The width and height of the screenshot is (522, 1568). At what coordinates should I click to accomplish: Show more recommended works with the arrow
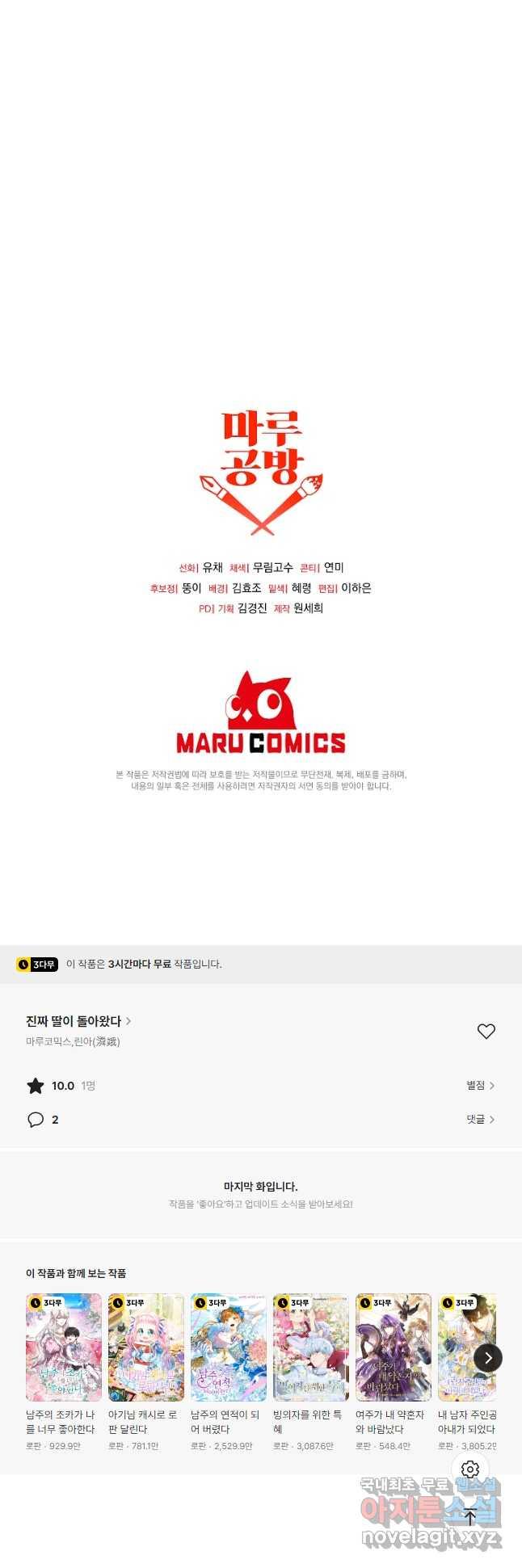pos(488,1358)
